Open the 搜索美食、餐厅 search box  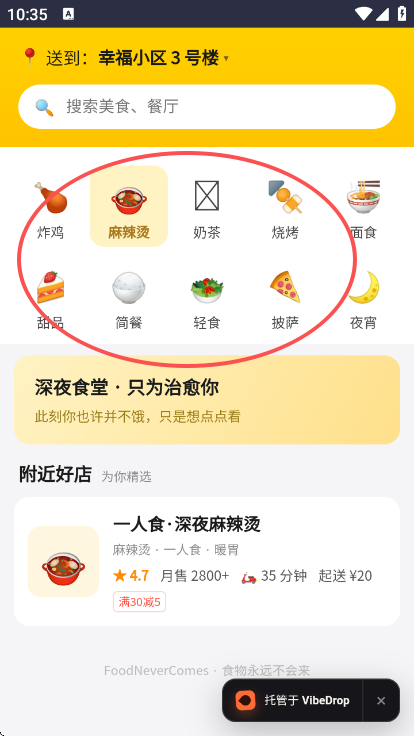(207, 107)
